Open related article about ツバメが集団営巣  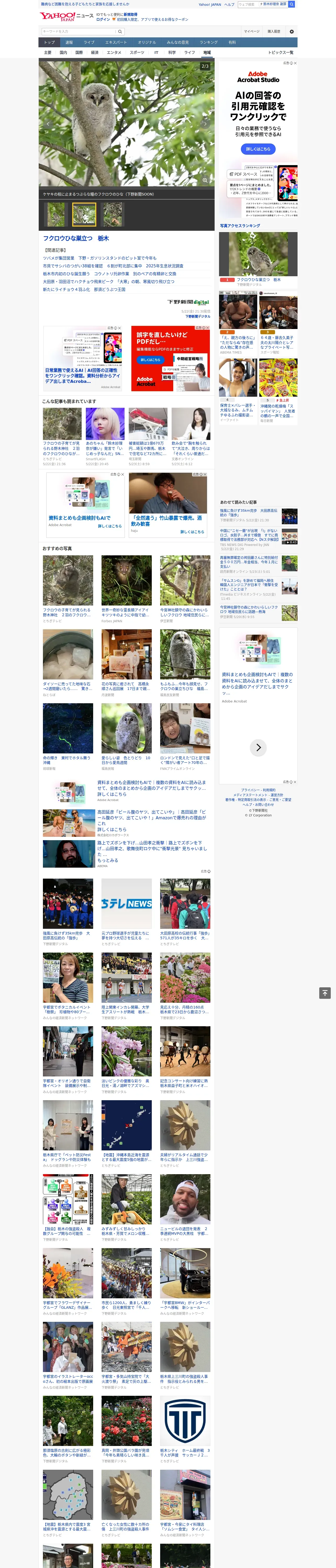99,258
